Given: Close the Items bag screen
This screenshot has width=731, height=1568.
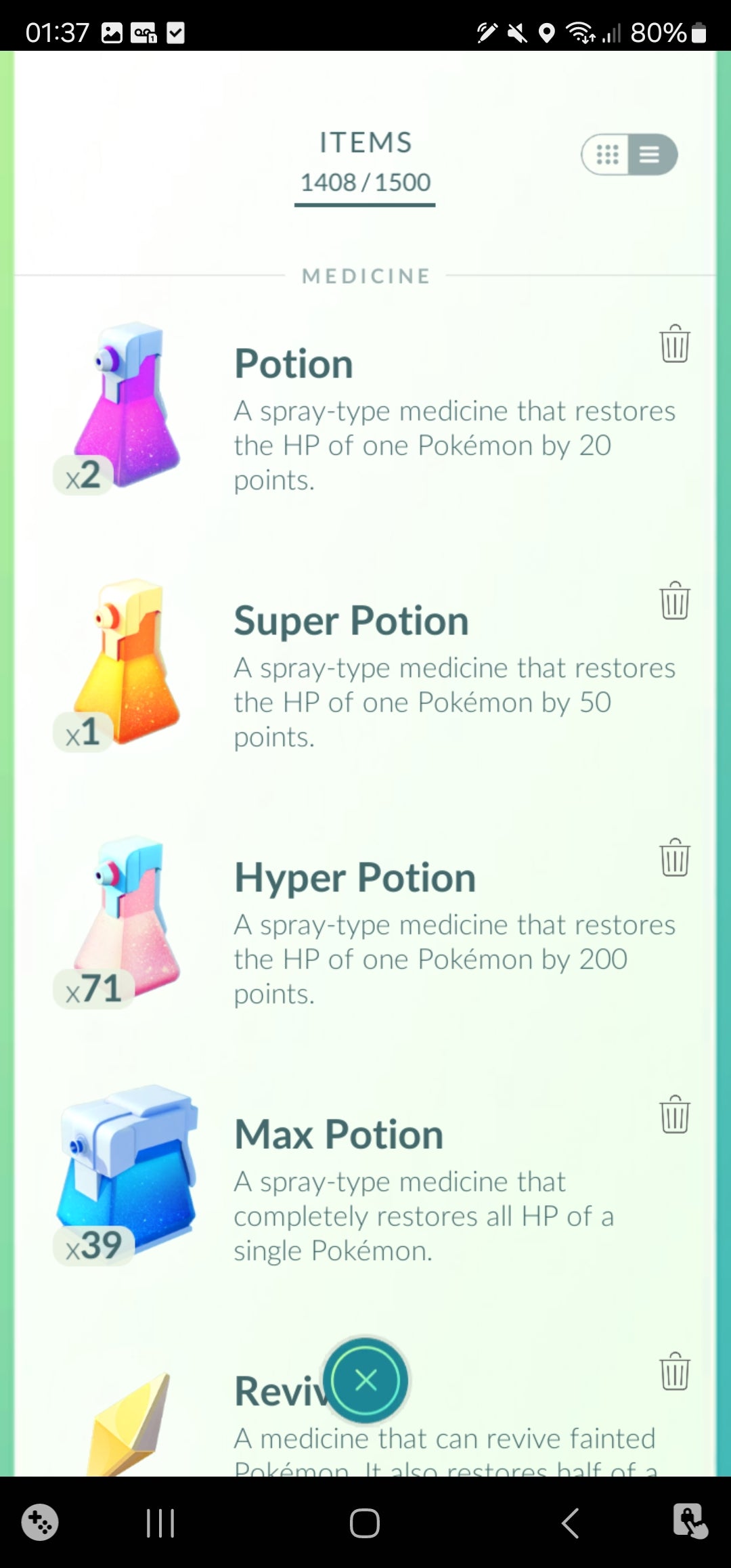Looking at the screenshot, I should click(366, 1380).
